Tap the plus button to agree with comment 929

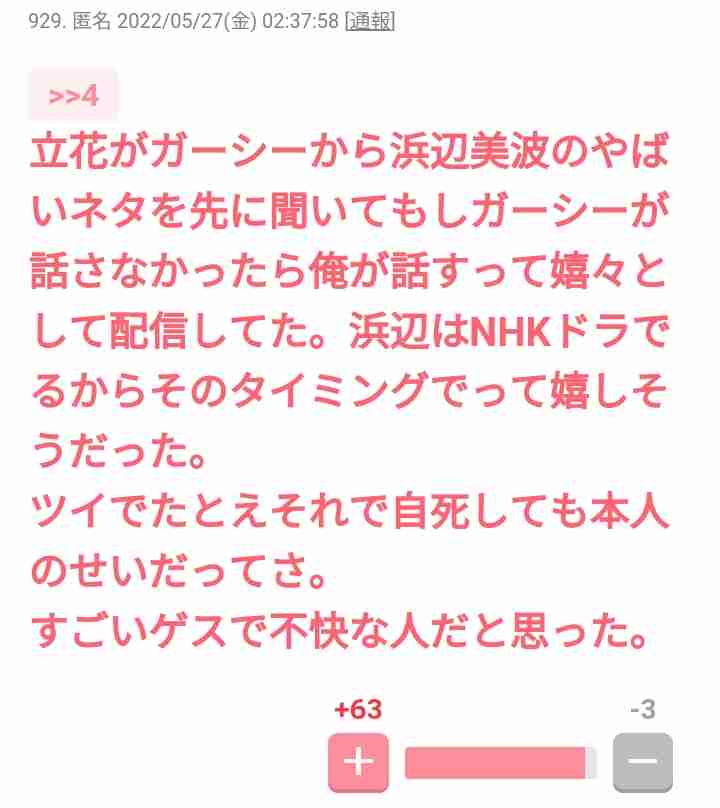362,762
